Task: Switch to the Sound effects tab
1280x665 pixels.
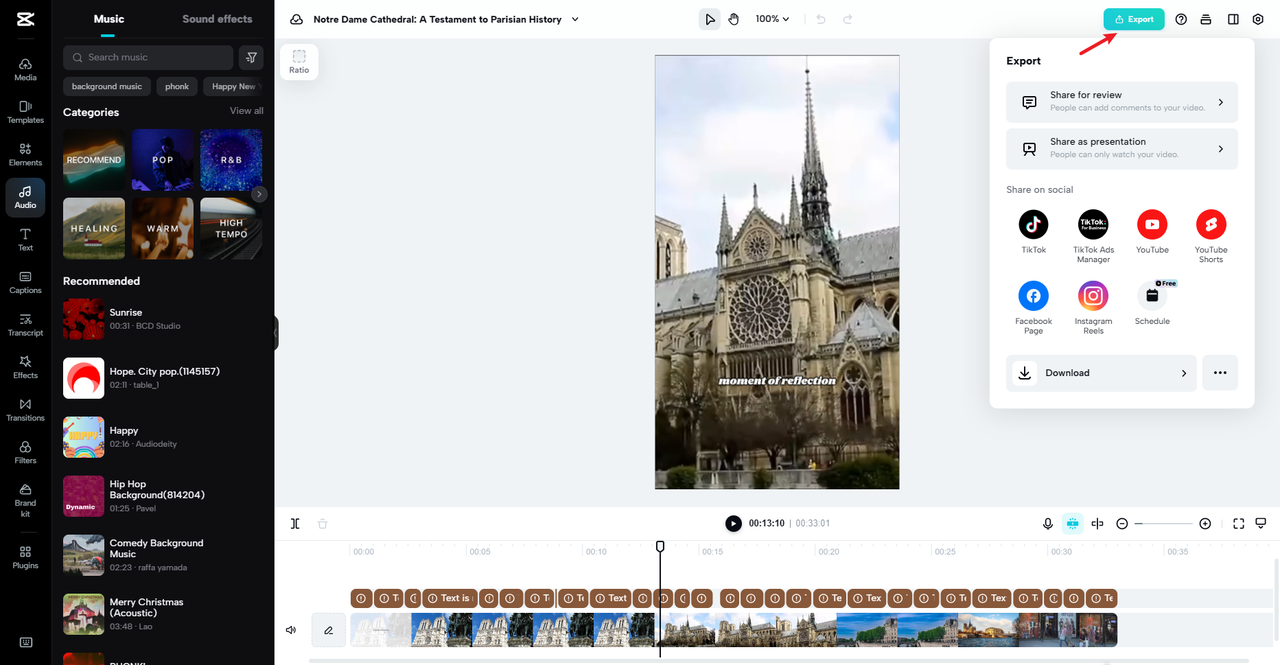Action: 217,19
